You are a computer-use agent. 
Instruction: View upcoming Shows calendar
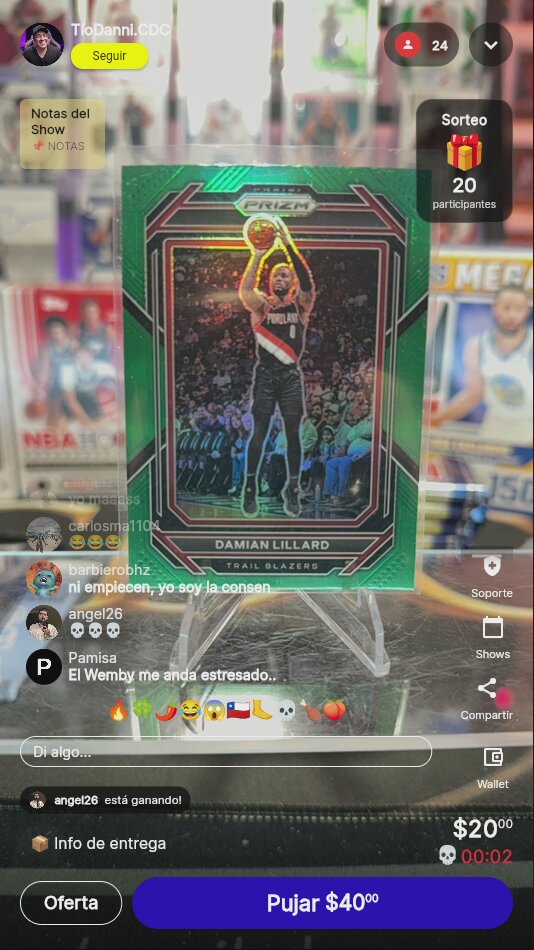(x=492, y=638)
